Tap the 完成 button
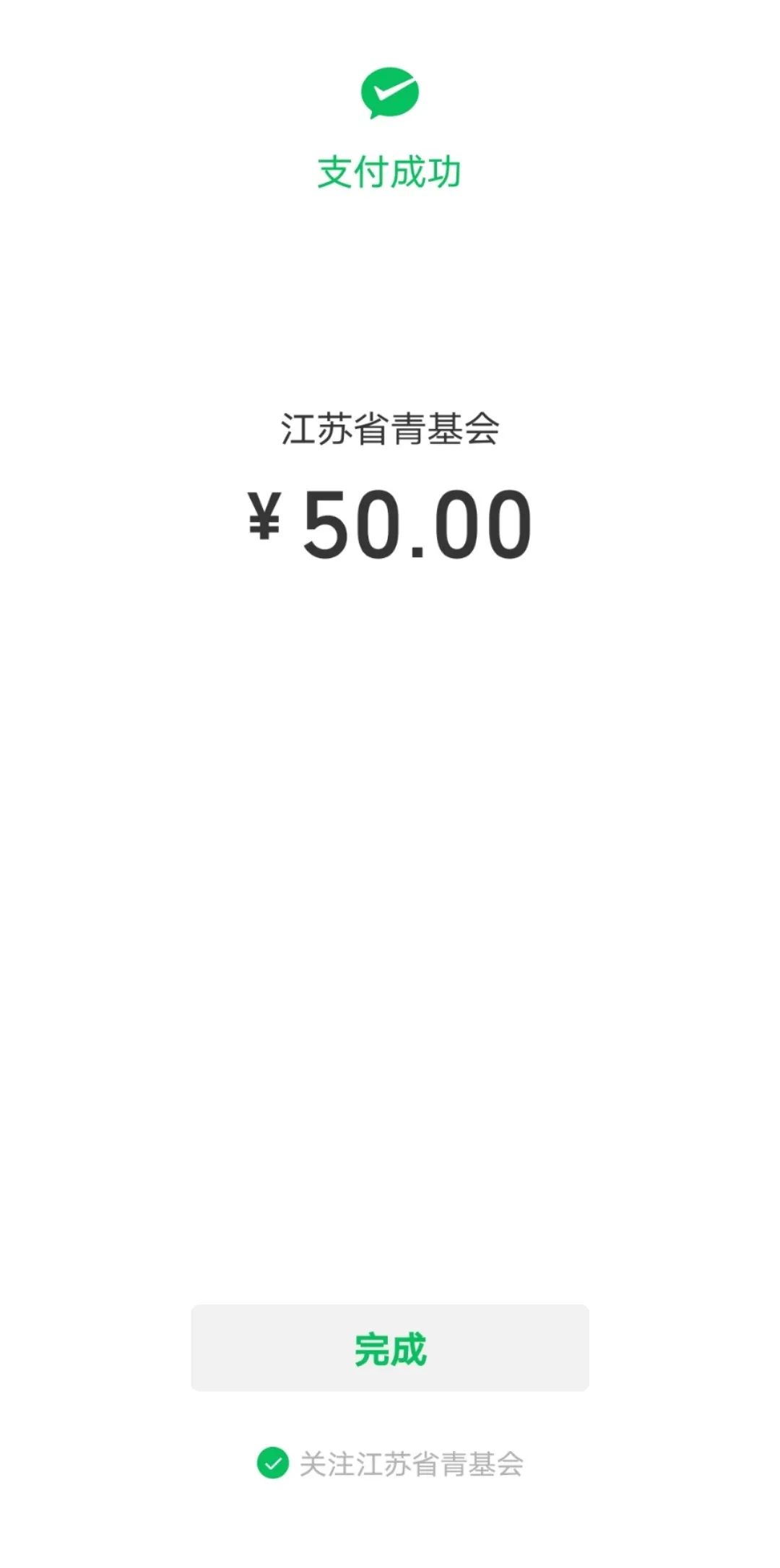Image resolution: width=780 pixels, height=1568 pixels. coord(390,1348)
